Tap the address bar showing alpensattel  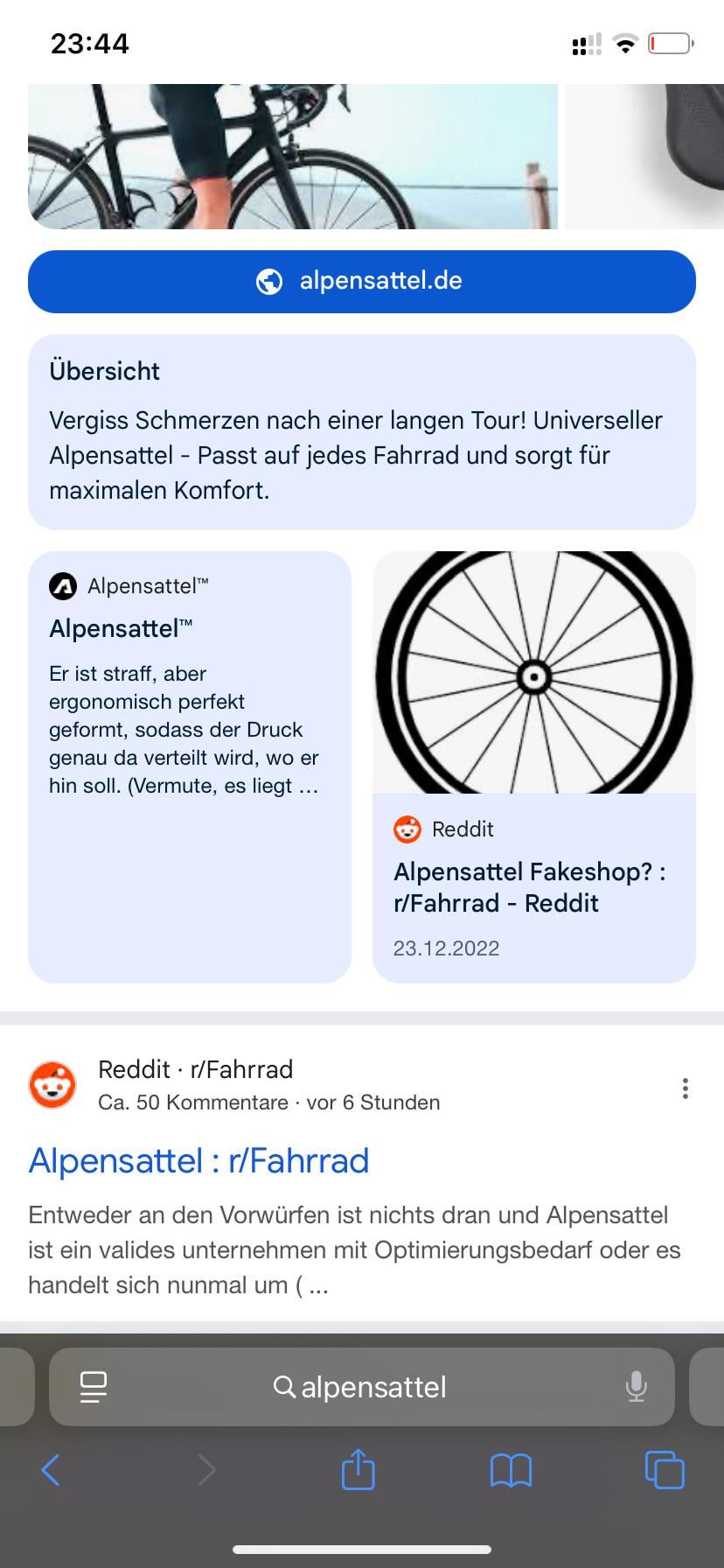(362, 1387)
